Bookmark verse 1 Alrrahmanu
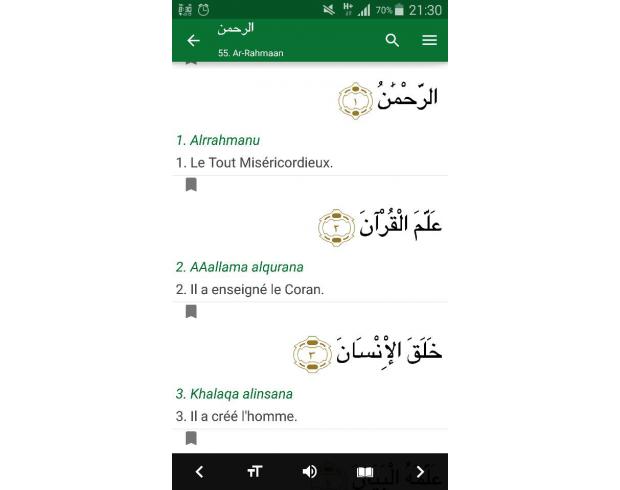Viewport: 620px width, 490px height. click(191, 184)
